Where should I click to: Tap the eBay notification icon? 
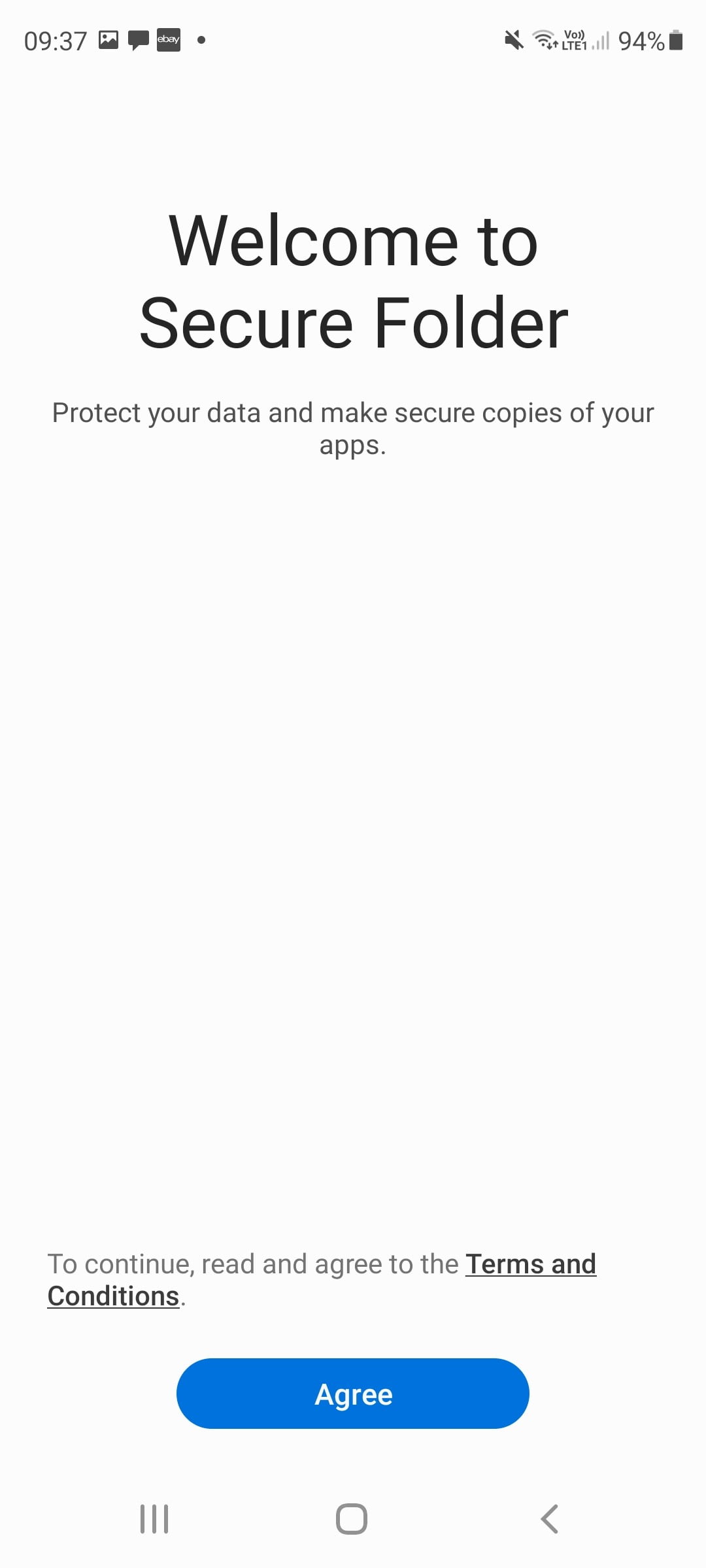coord(168,41)
